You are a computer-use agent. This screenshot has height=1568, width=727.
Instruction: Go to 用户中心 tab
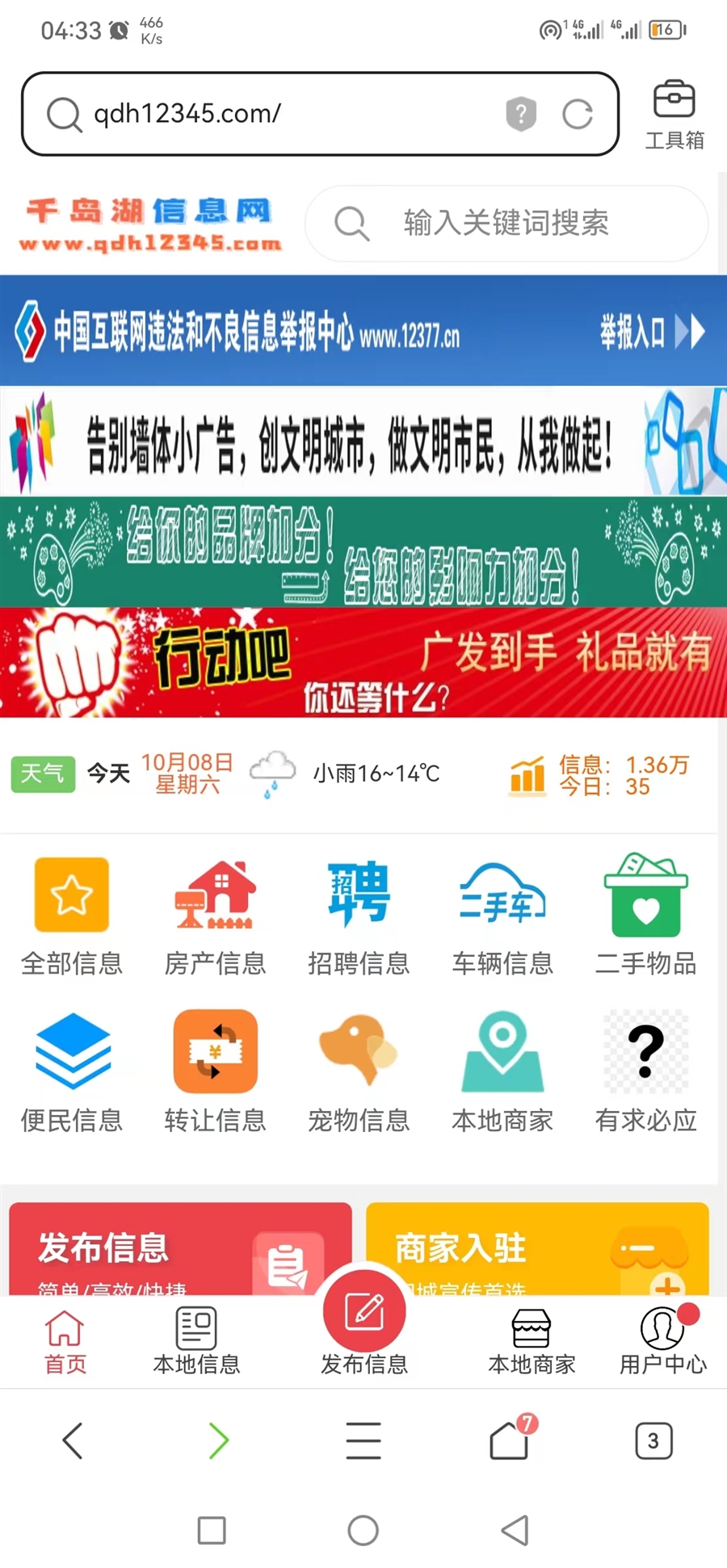(662, 1341)
